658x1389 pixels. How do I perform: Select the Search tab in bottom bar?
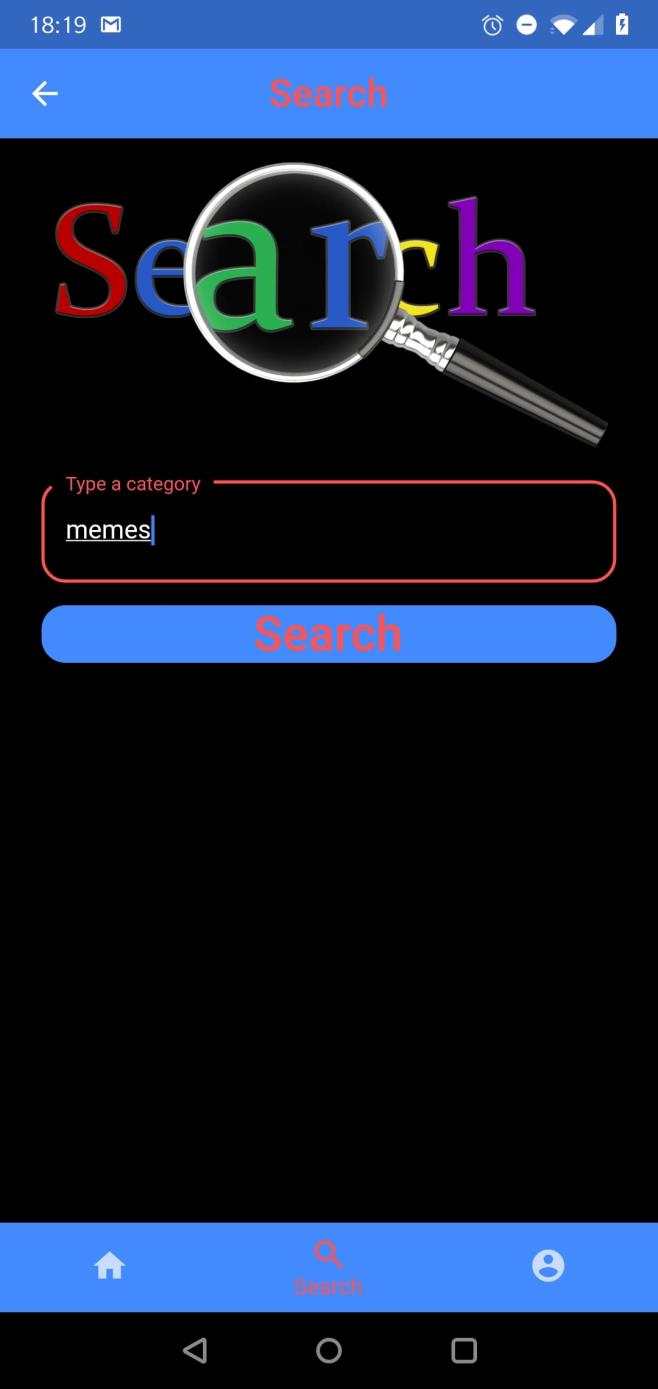coord(328,1267)
